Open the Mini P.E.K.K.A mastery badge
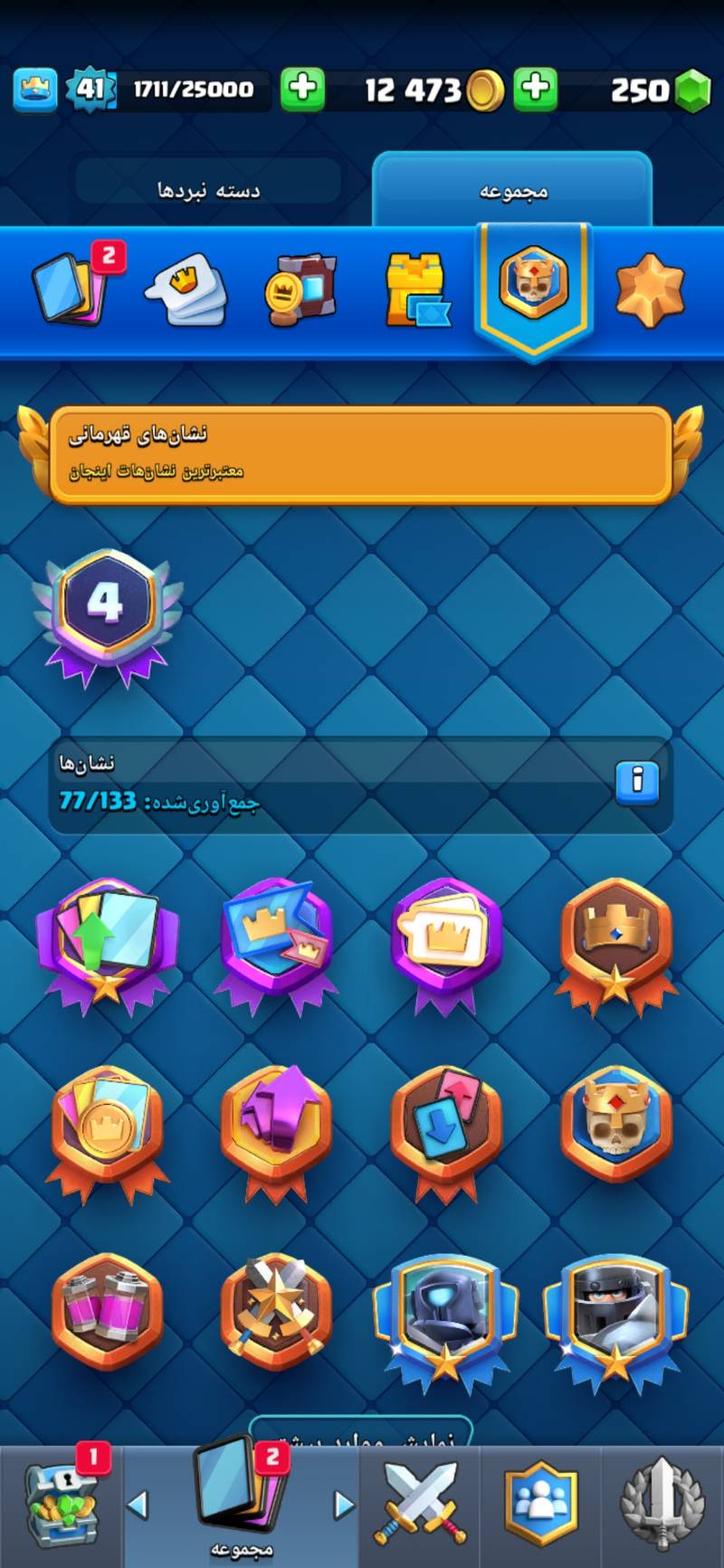This screenshot has width=724, height=1568. coord(445,1312)
